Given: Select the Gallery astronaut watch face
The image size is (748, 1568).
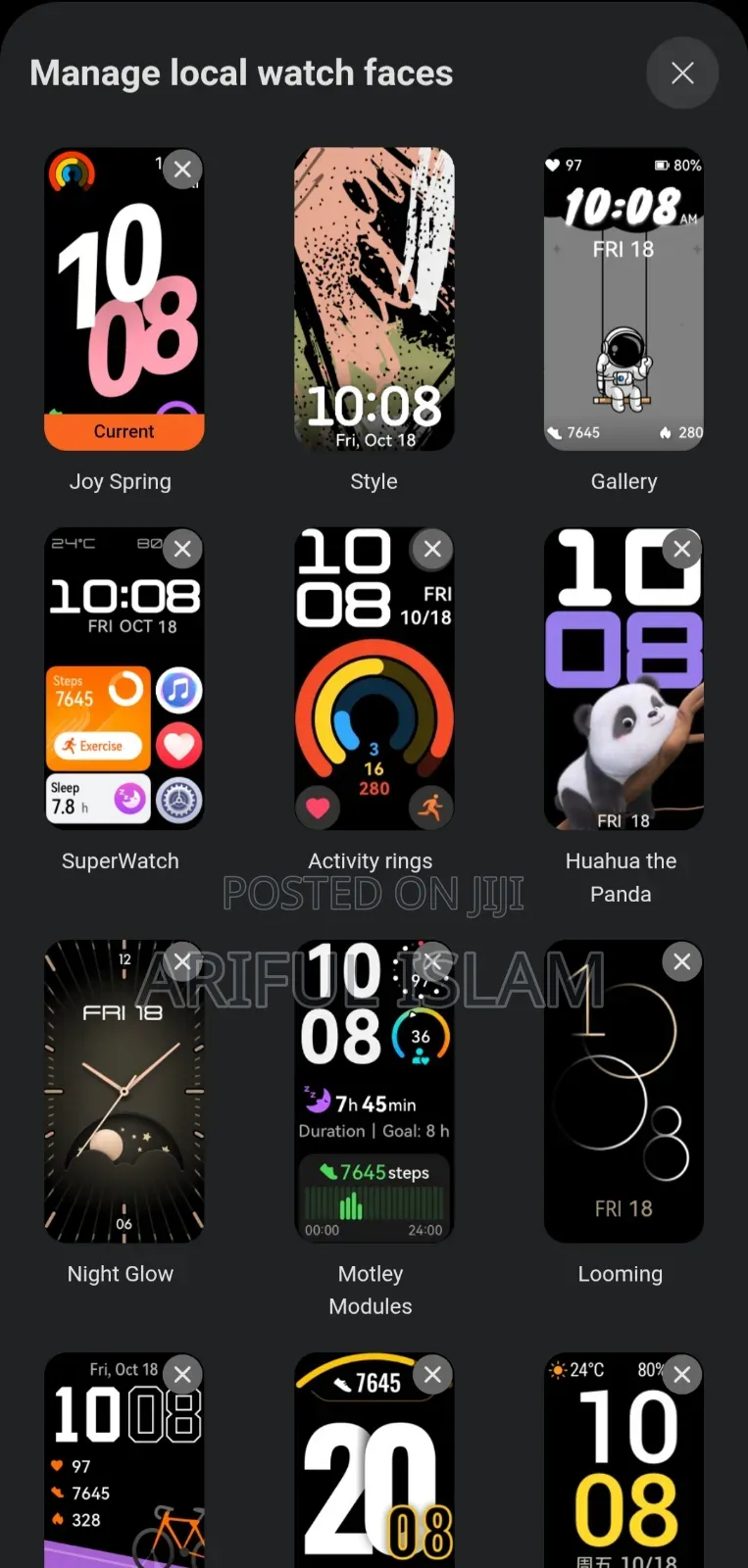Looking at the screenshot, I should pos(623,299).
